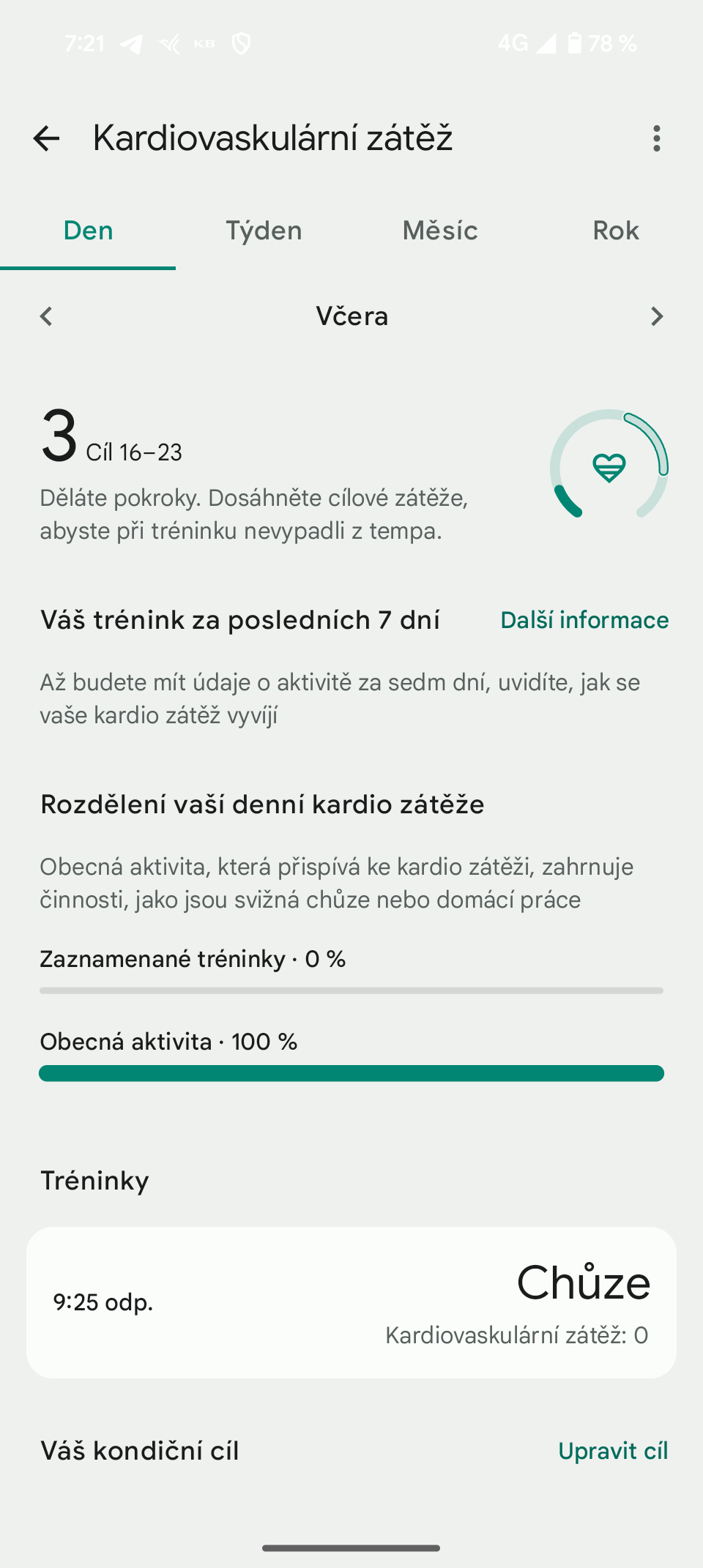The height and width of the screenshot is (1568, 703).
Task: Open the Rok view
Action: (x=615, y=231)
